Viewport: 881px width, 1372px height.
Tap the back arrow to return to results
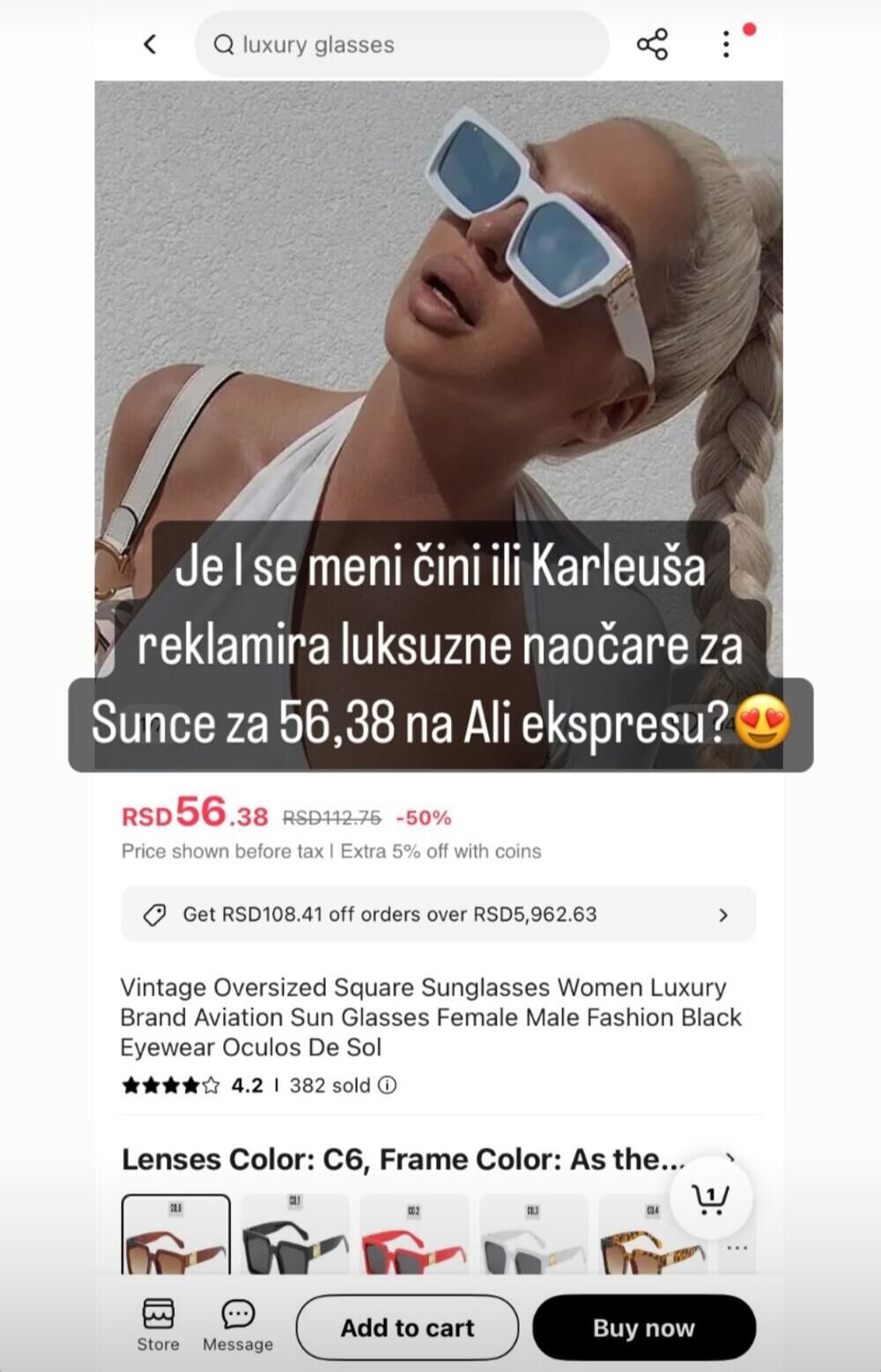148,44
